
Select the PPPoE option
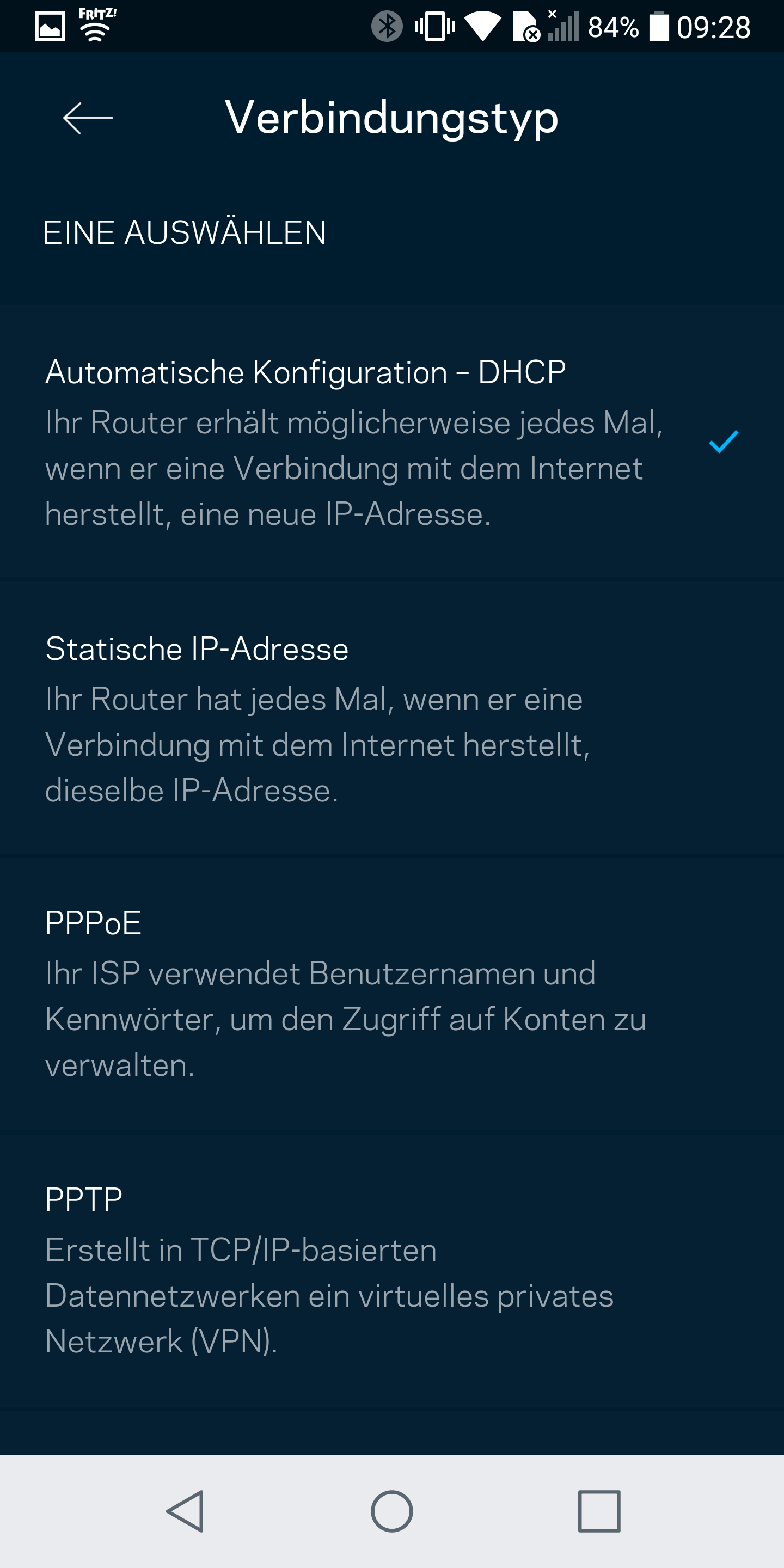[x=365, y=994]
